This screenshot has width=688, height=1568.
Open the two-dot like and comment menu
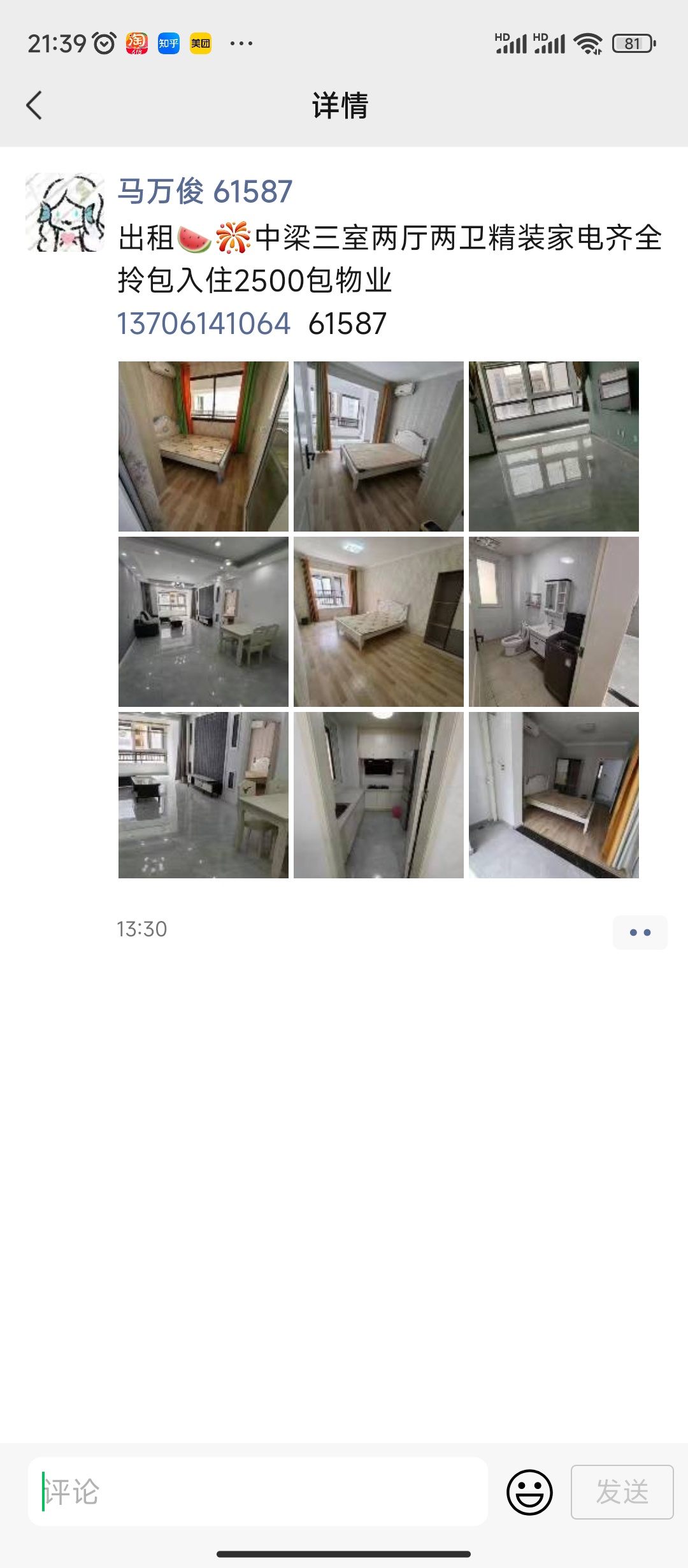[x=640, y=933]
